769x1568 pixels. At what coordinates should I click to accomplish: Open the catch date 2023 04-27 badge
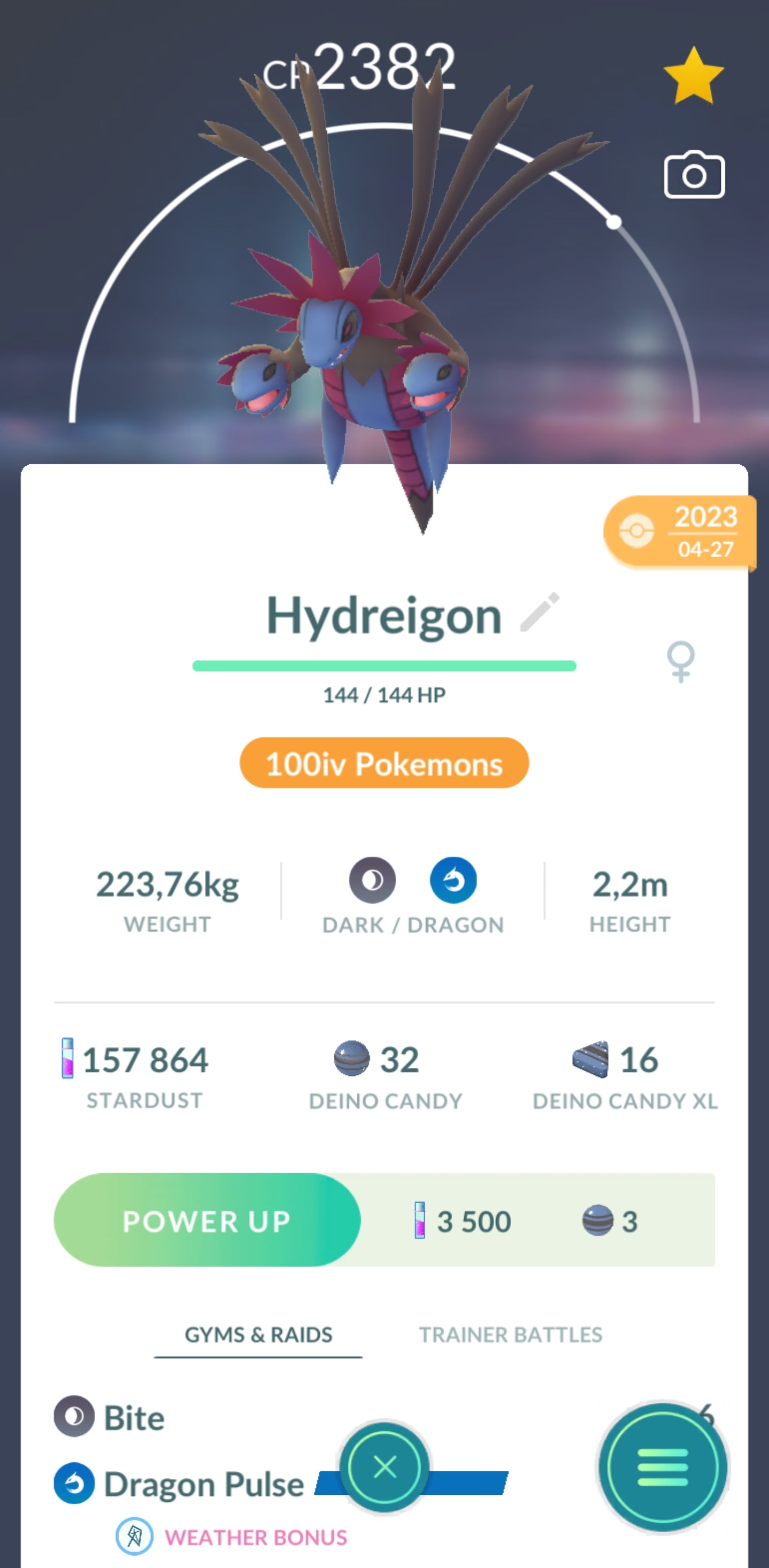pyautogui.click(x=680, y=533)
